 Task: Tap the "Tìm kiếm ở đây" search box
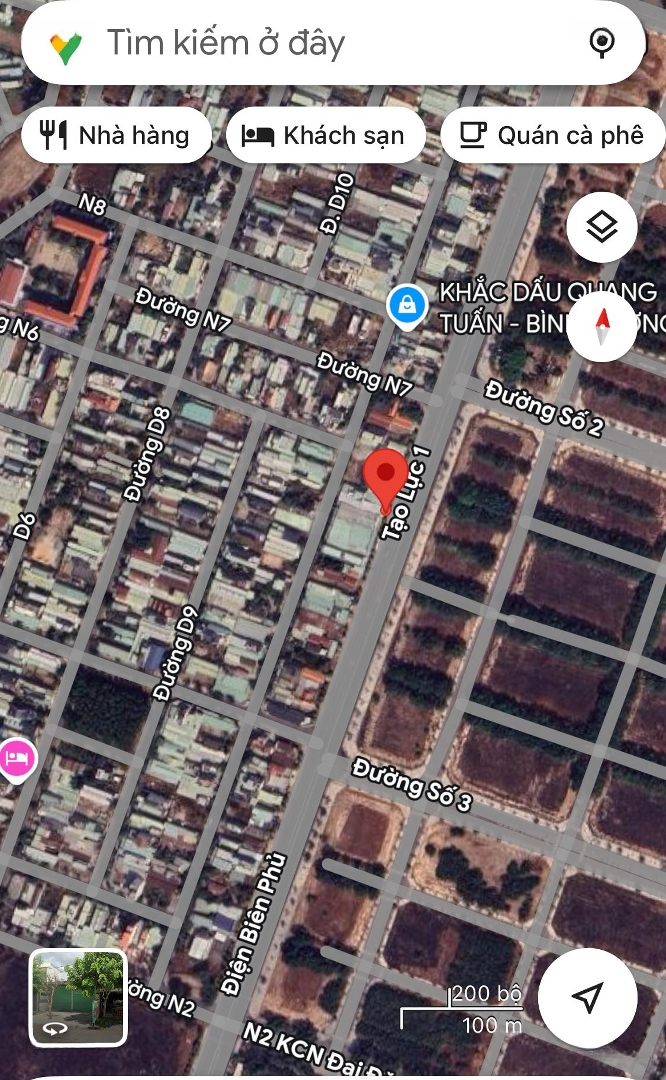click(x=300, y=43)
